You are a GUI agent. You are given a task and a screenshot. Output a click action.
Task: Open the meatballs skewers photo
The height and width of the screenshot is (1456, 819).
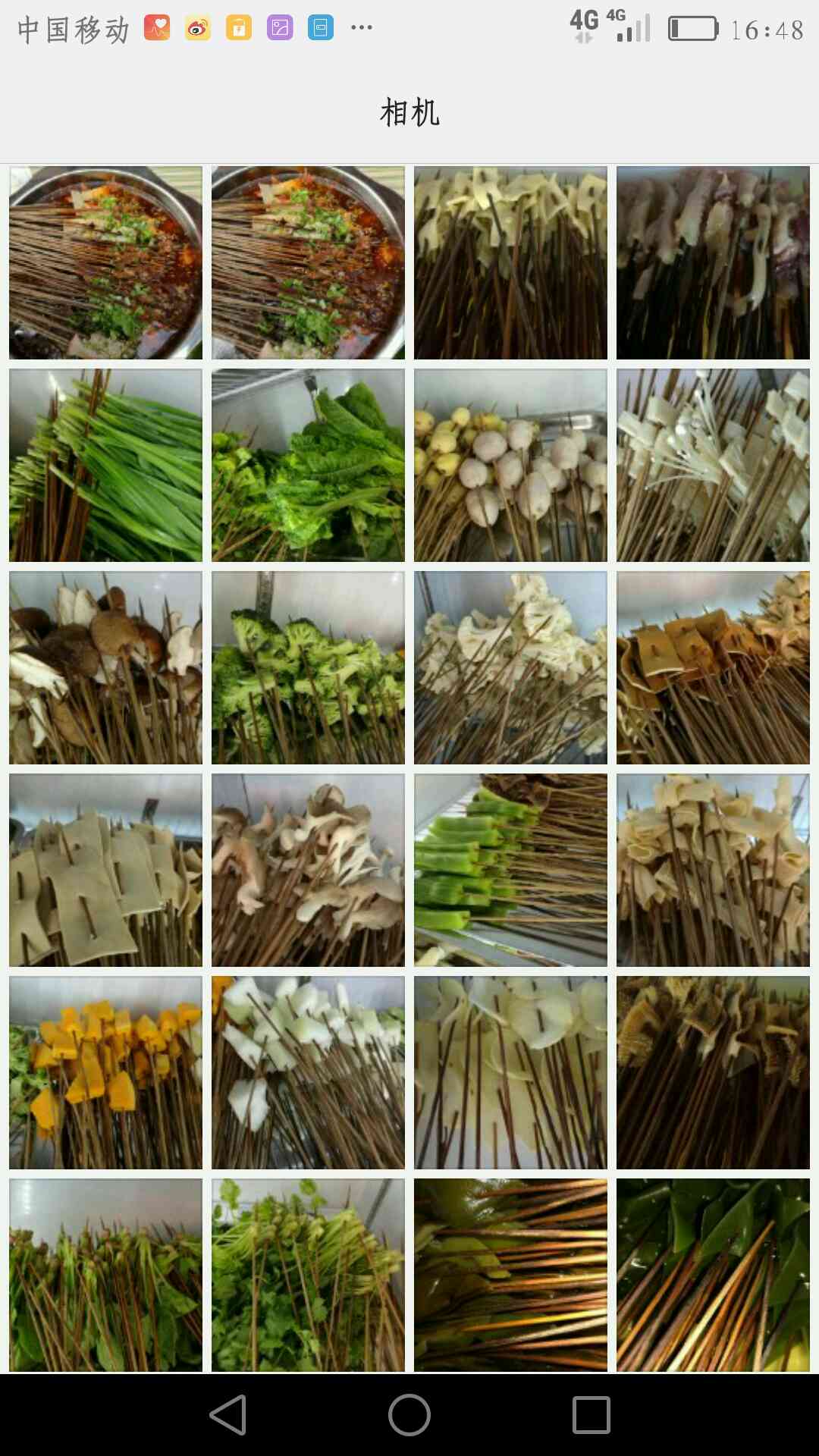[x=510, y=465]
